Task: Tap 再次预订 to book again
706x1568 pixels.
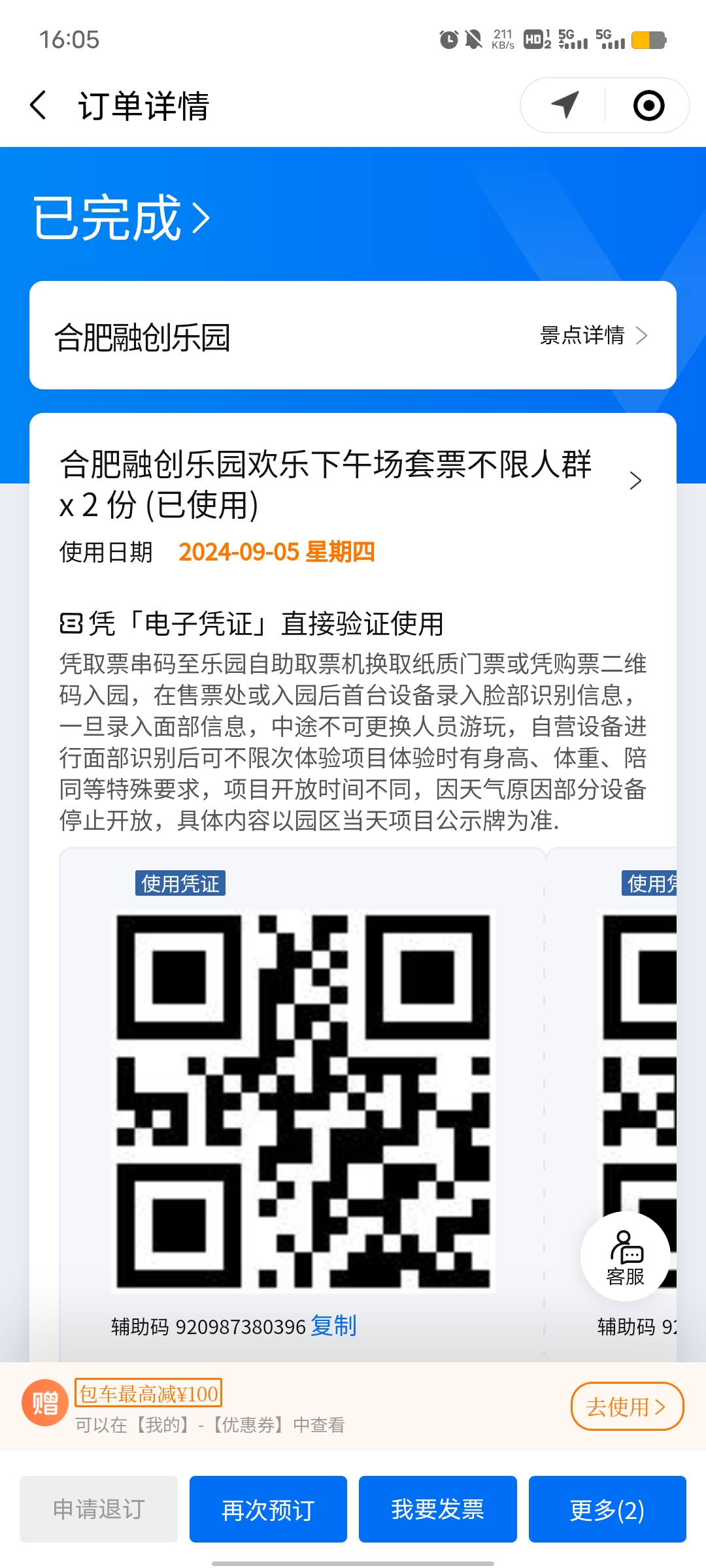Action: [x=268, y=1509]
